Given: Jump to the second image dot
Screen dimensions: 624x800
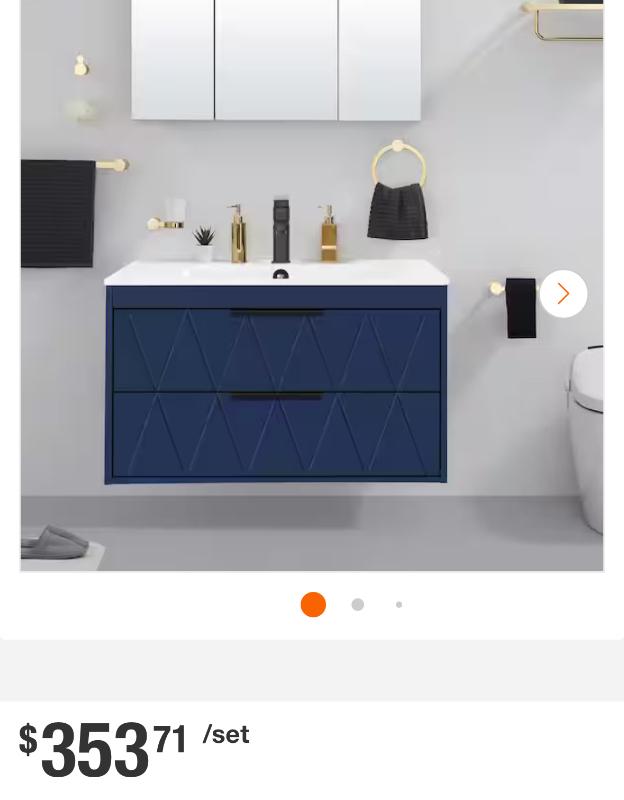Looking at the screenshot, I should click(x=357, y=605).
